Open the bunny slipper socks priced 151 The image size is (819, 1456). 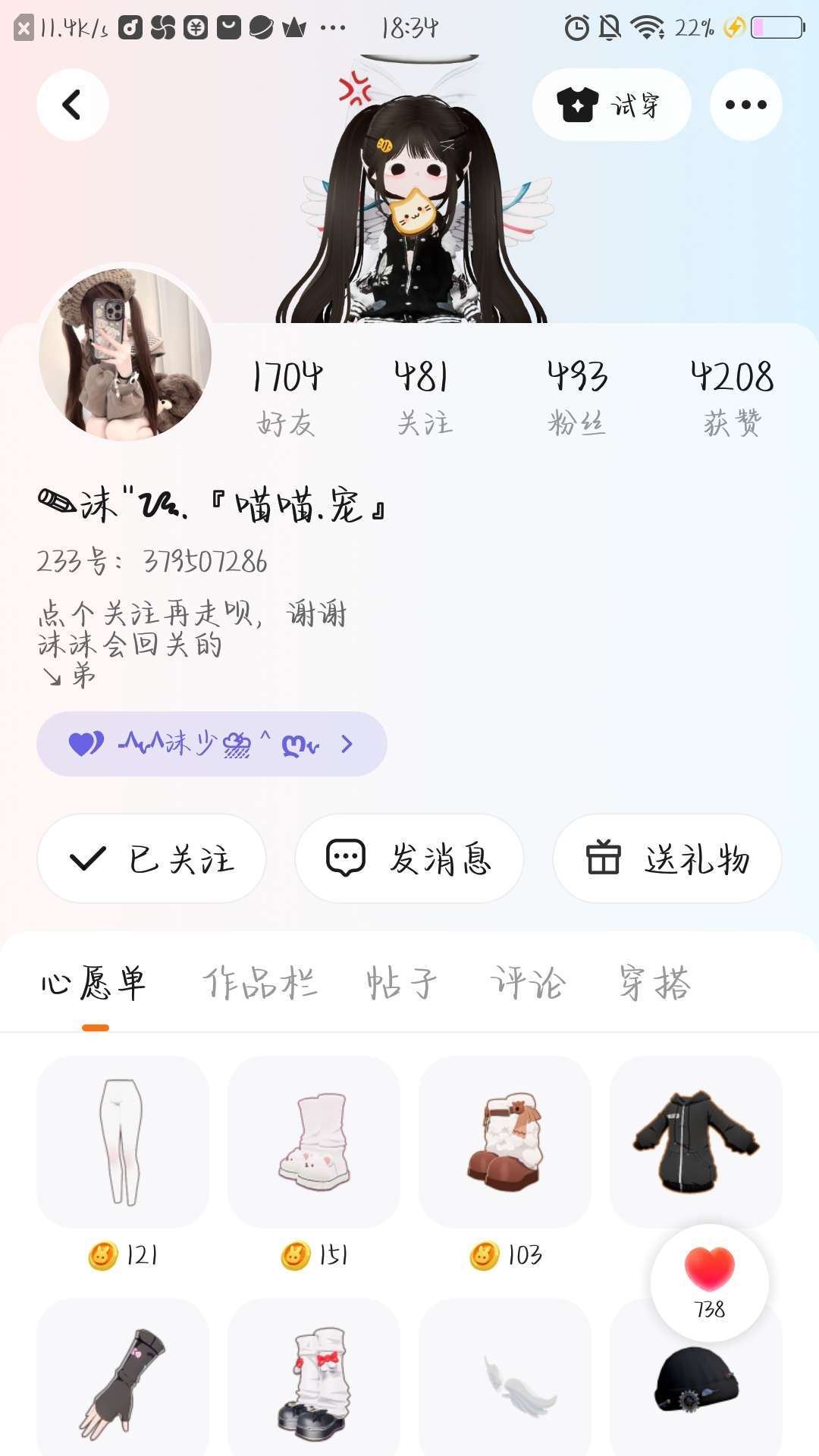click(x=314, y=1142)
